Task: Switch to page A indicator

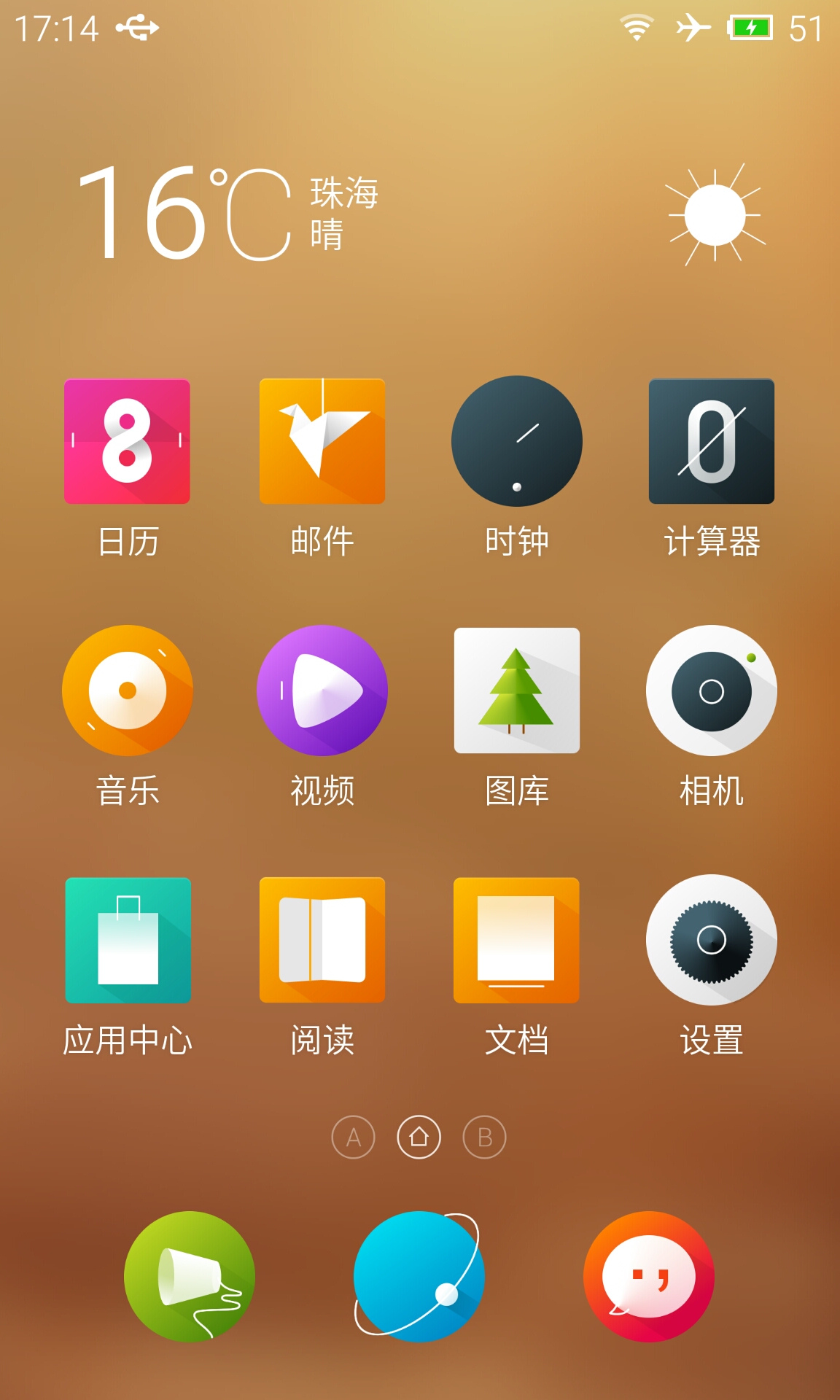Action: point(354,1137)
